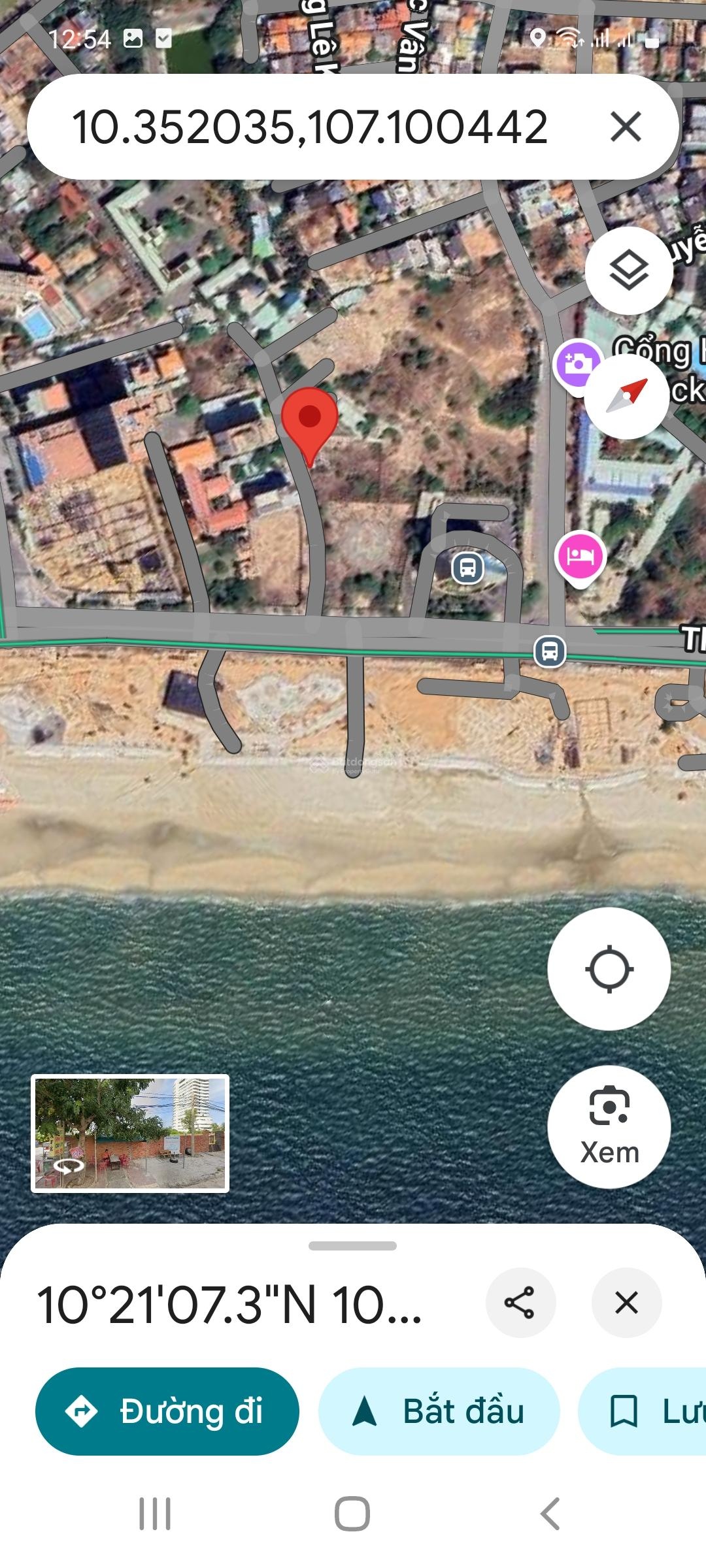Tap the pink hotel marker

pos(580,557)
